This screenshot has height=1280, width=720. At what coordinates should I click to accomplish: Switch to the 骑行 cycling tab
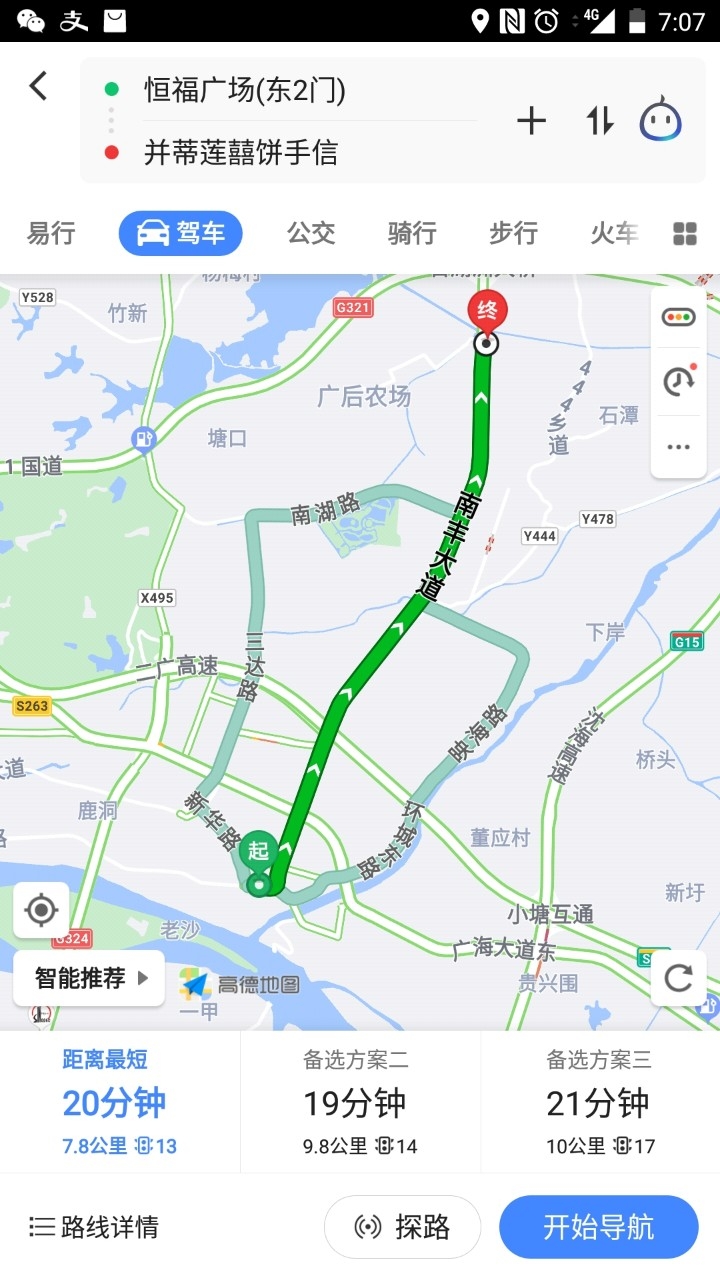(x=412, y=234)
